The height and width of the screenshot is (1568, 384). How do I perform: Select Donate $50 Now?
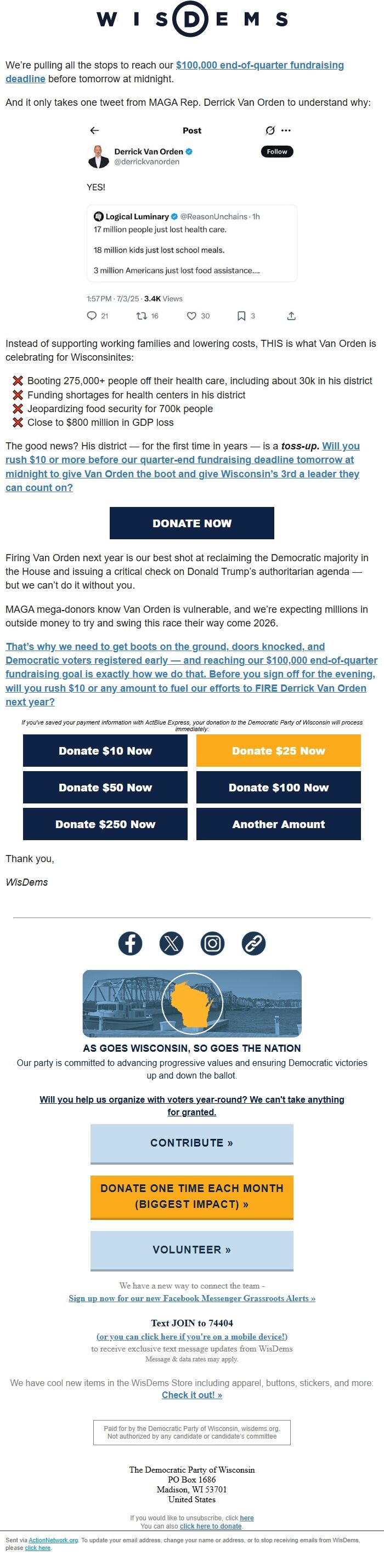click(105, 787)
